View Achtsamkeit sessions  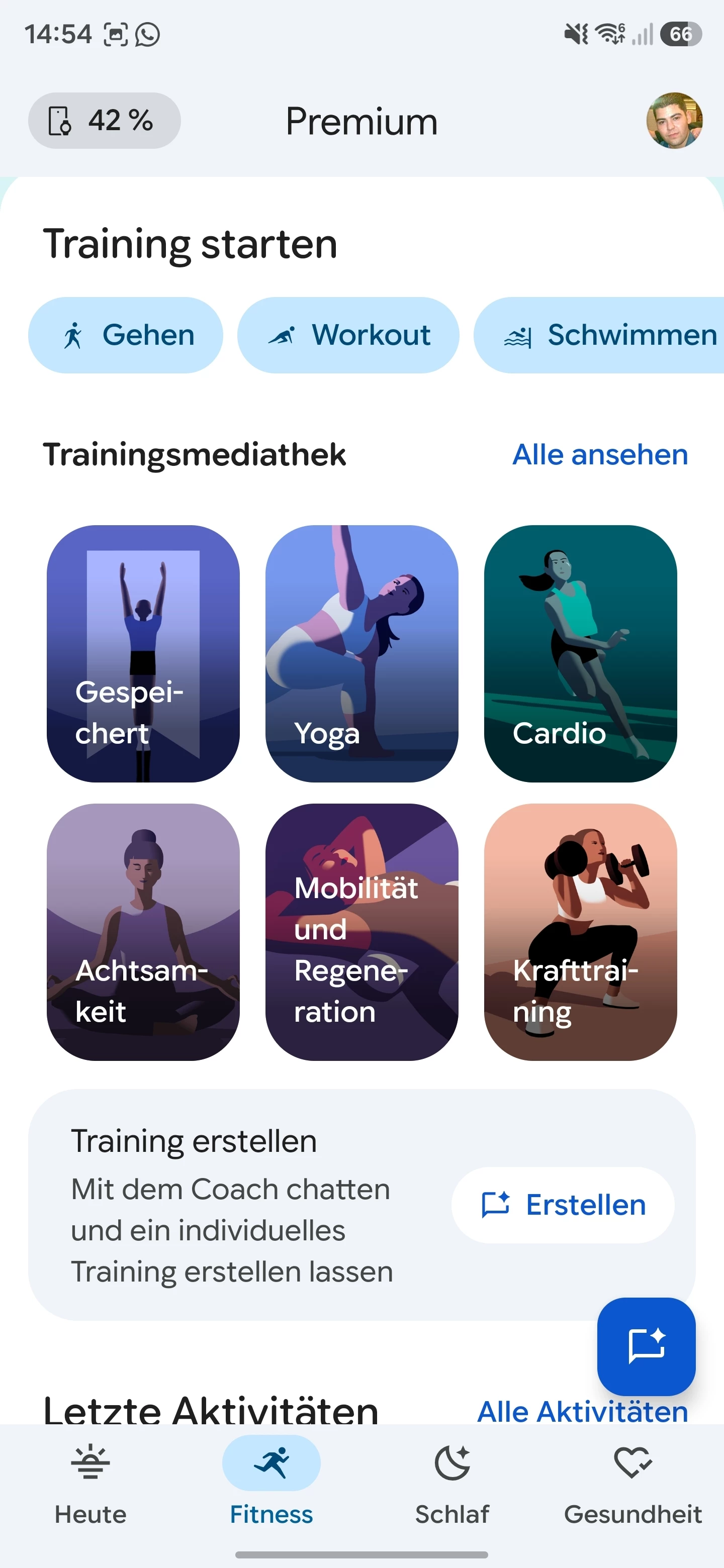pyautogui.click(x=143, y=932)
